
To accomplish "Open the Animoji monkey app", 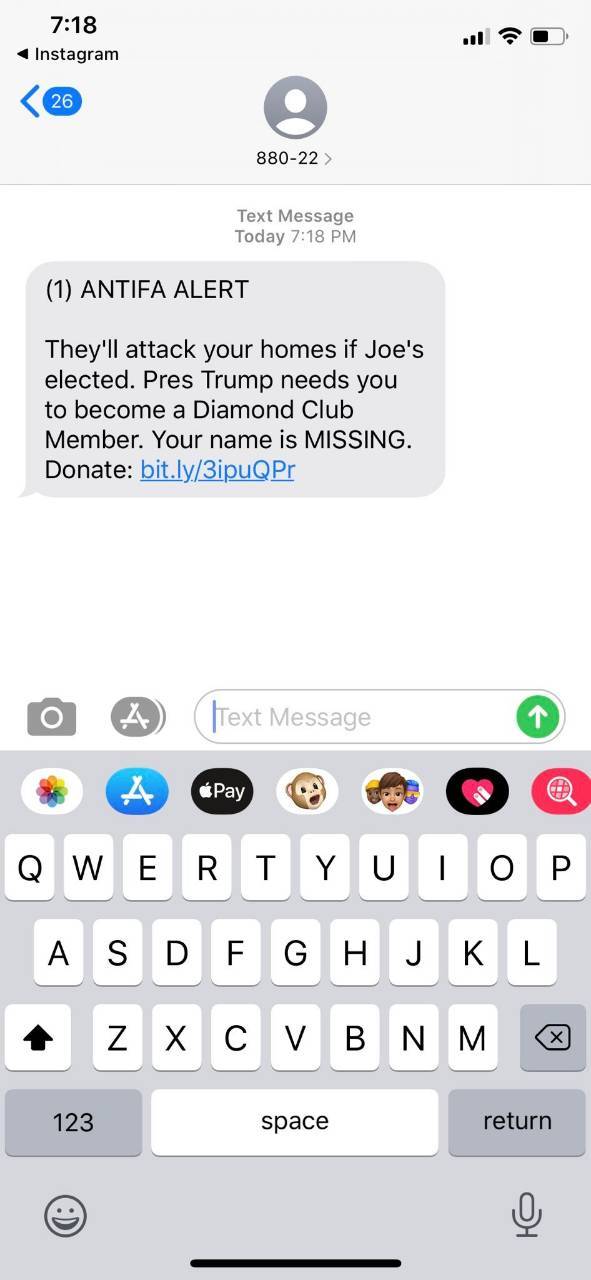I will (x=307, y=792).
